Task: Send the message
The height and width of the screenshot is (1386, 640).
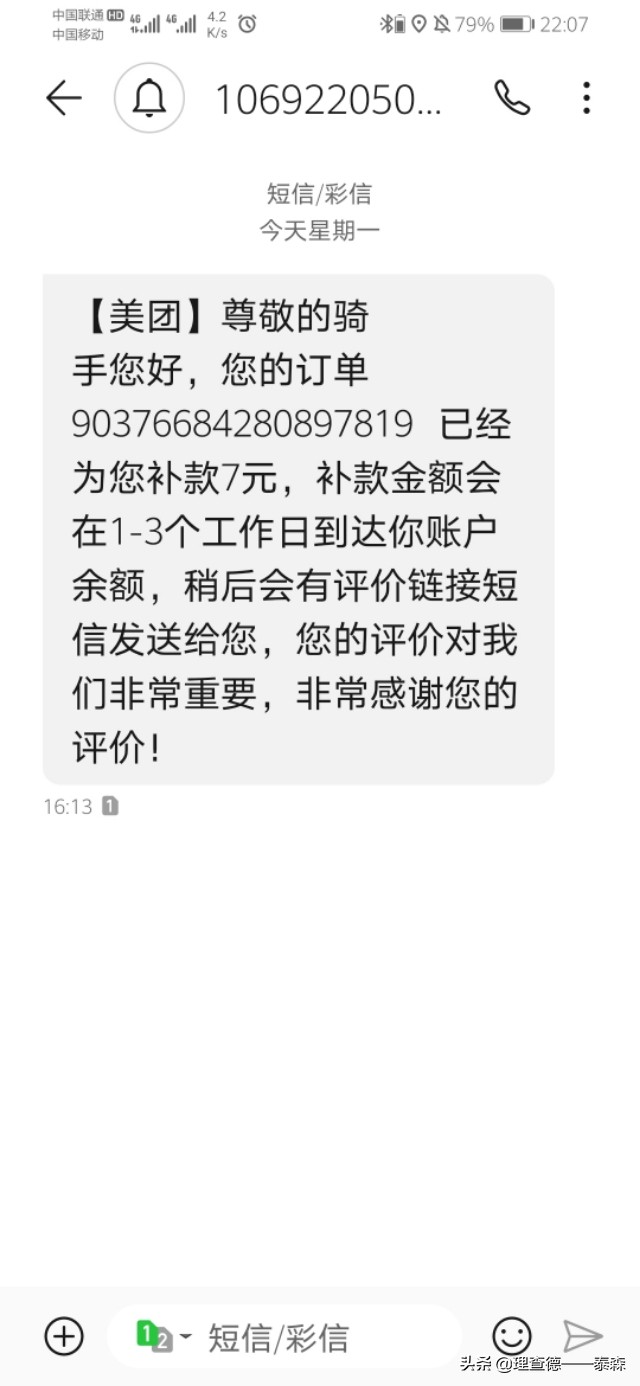Action: click(x=582, y=1336)
